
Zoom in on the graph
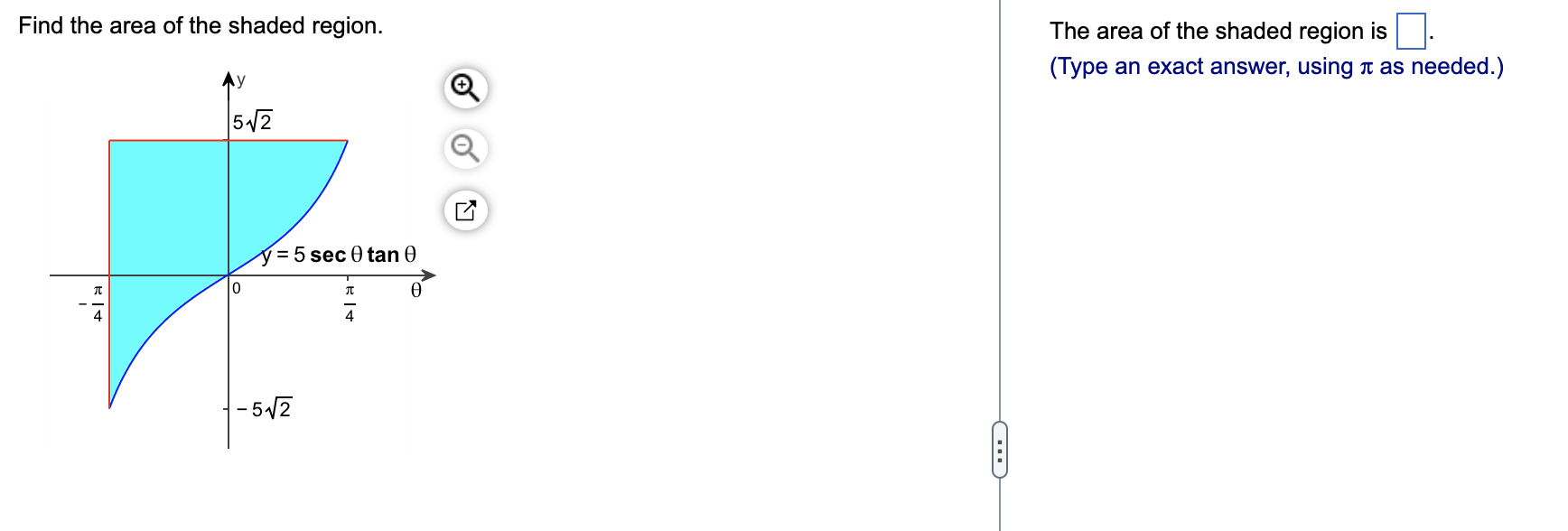click(x=465, y=88)
